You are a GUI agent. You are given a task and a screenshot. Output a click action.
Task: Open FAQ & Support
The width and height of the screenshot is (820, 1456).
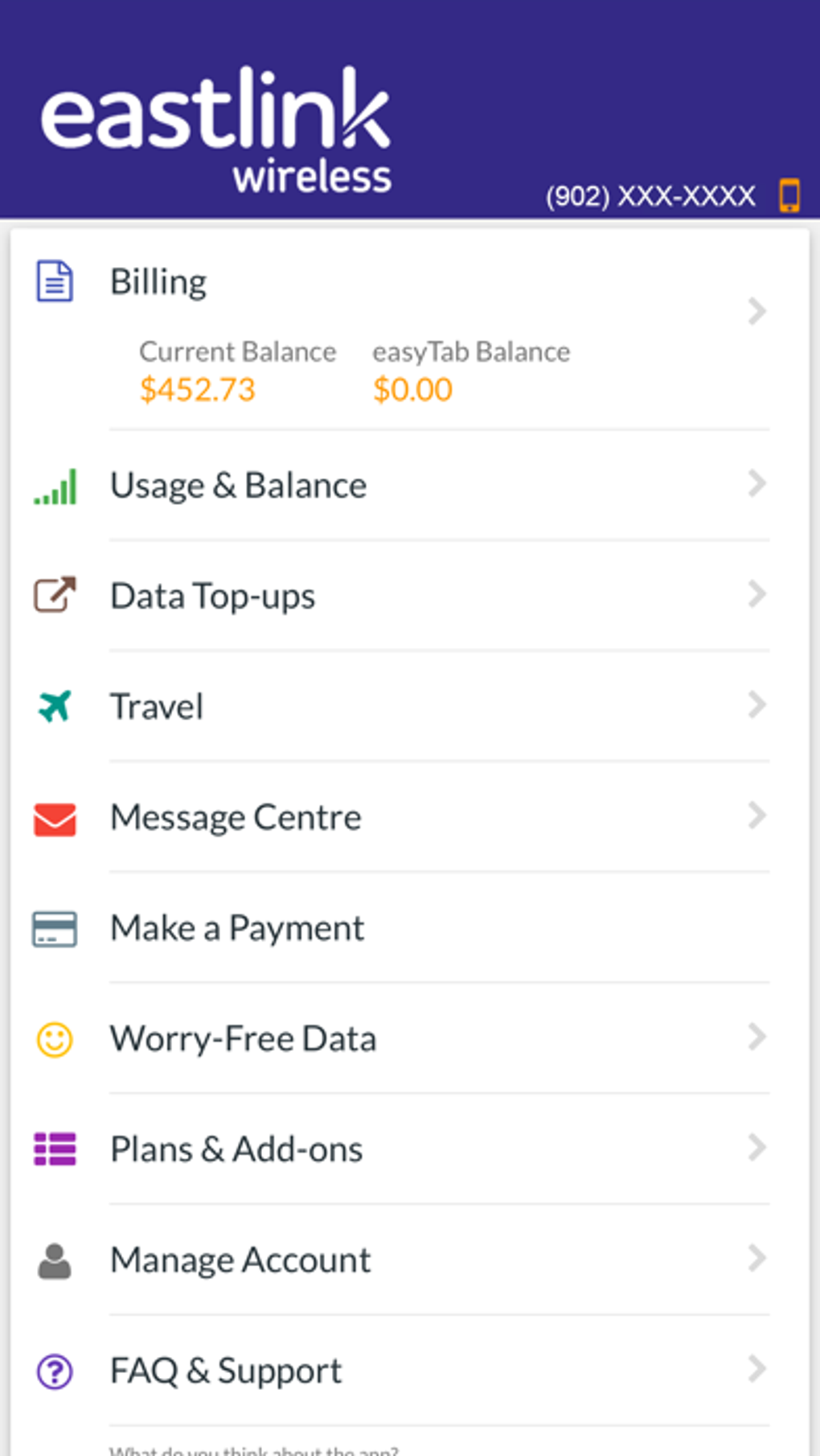pos(226,1371)
